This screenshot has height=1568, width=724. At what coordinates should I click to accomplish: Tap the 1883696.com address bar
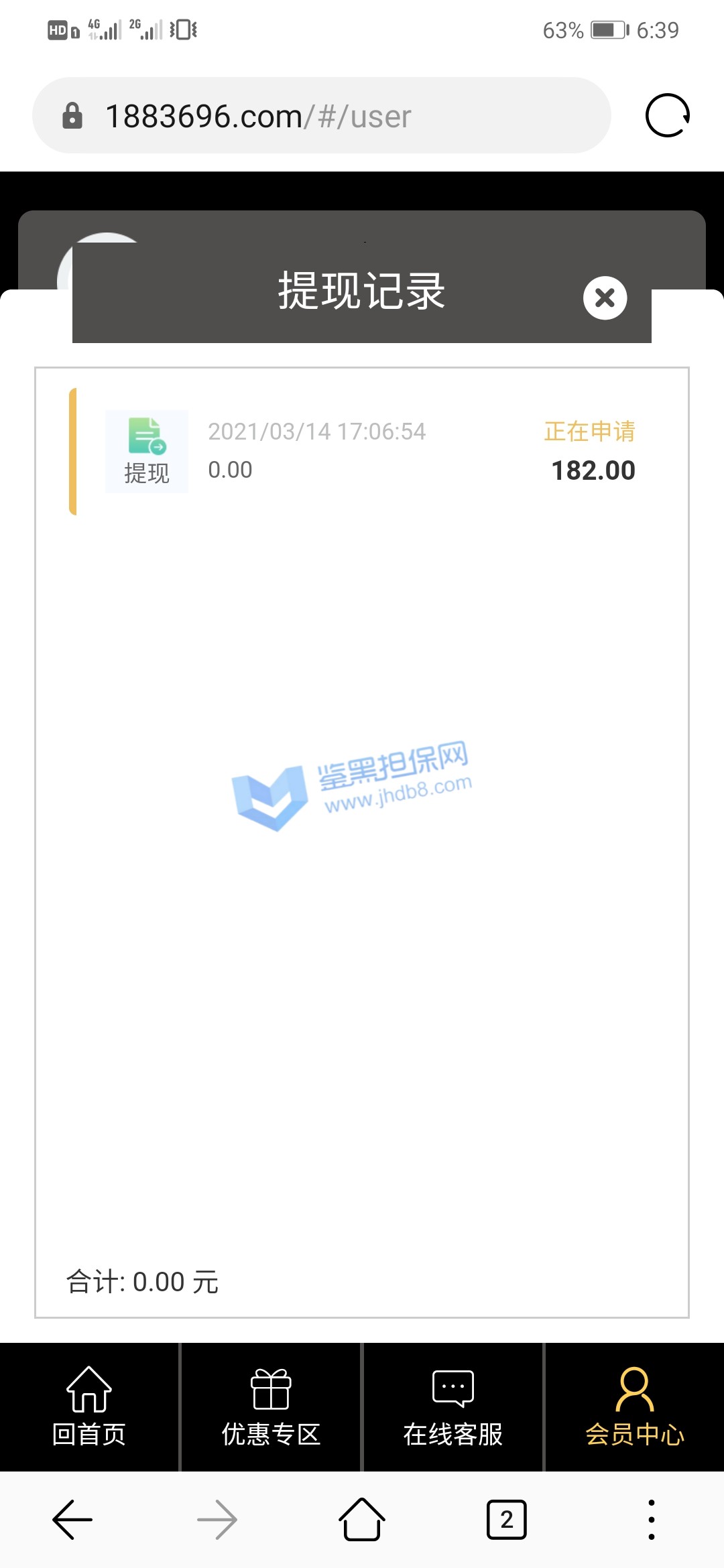tap(322, 116)
